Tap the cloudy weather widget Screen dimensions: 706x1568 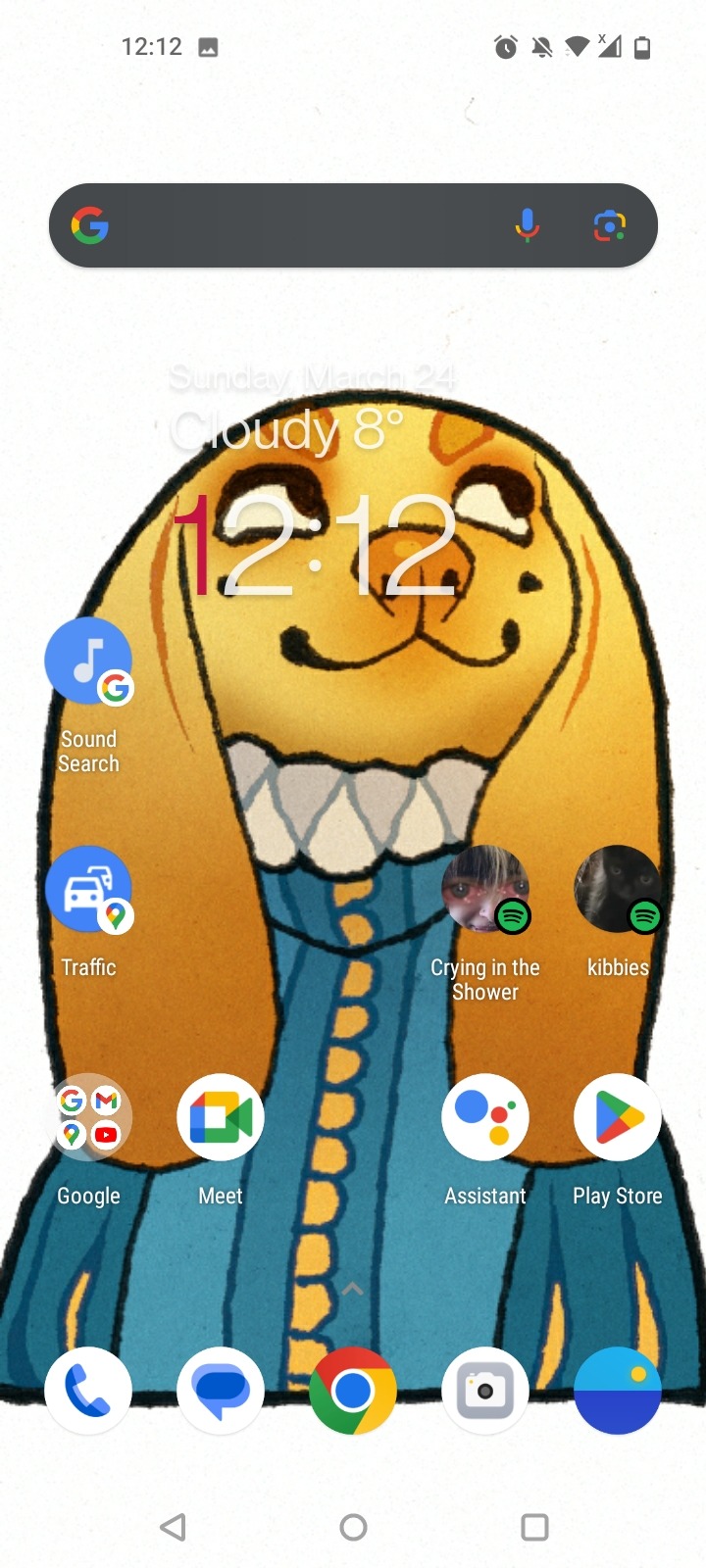click(x=286, y=429)
